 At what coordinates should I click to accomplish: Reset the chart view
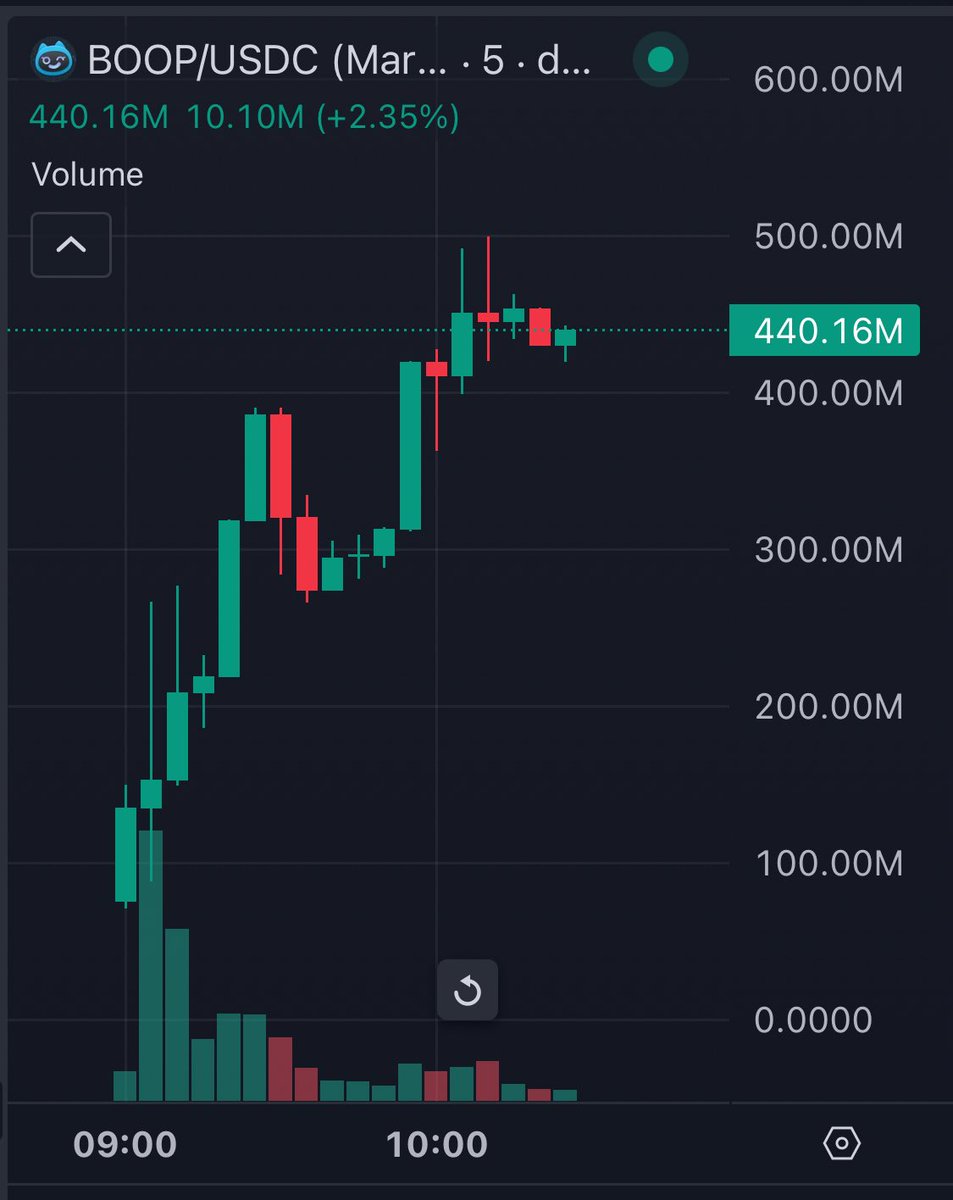point(467,992)
